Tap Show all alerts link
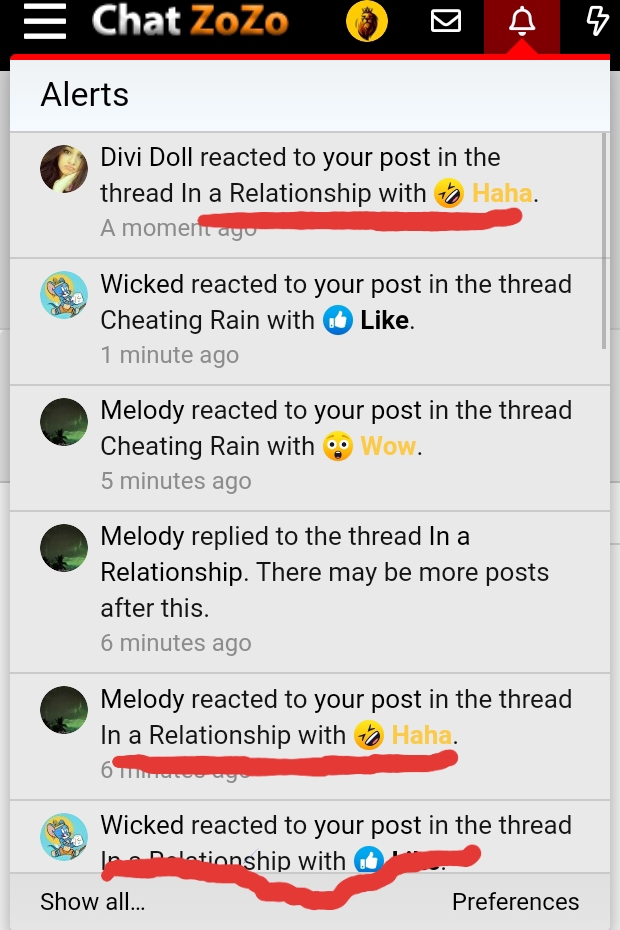Image resolution: width=620 pixels, height=930 pixels. (x=92, y=901)
